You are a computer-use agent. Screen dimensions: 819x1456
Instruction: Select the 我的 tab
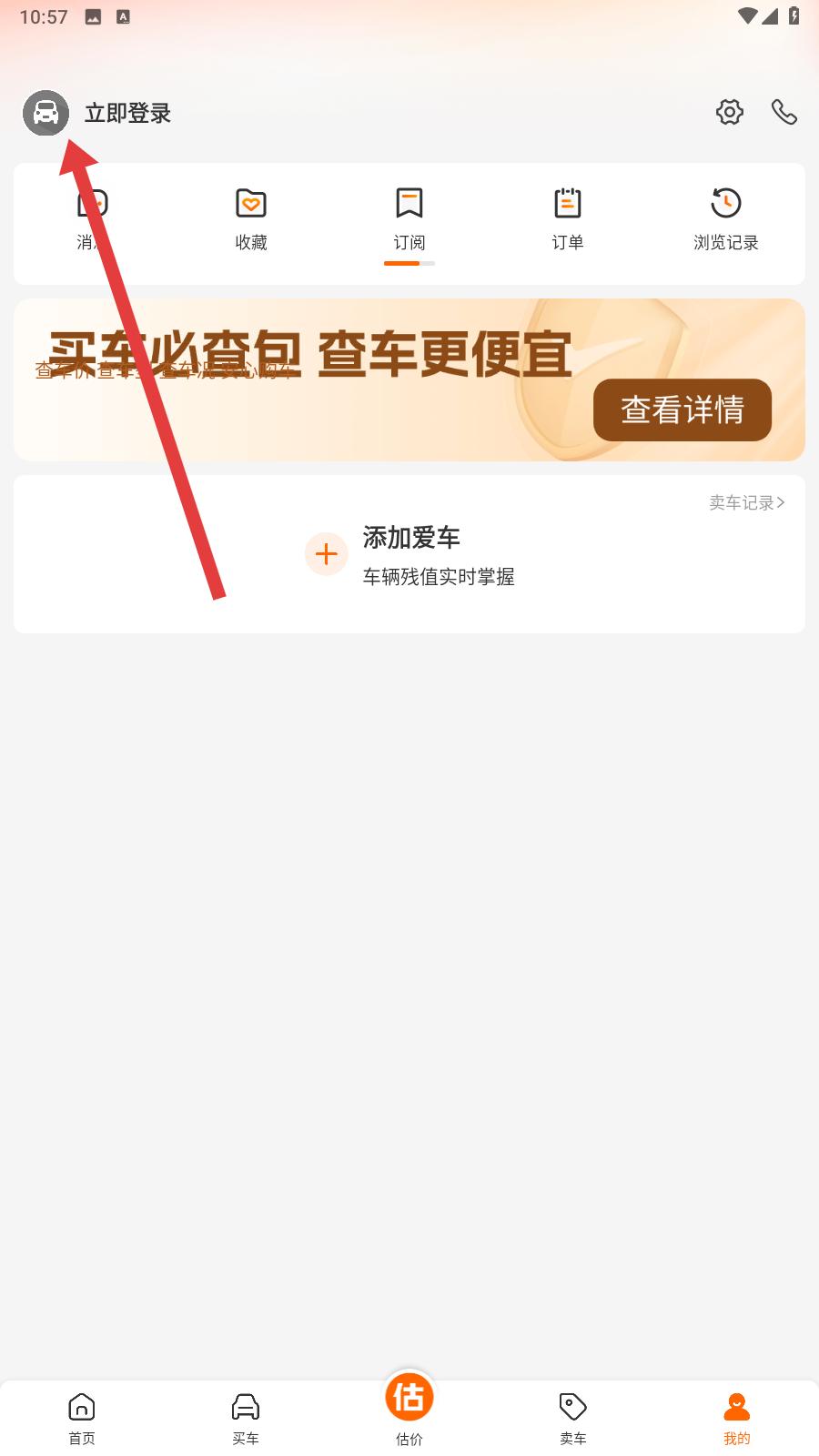(x=737, y=1419)
